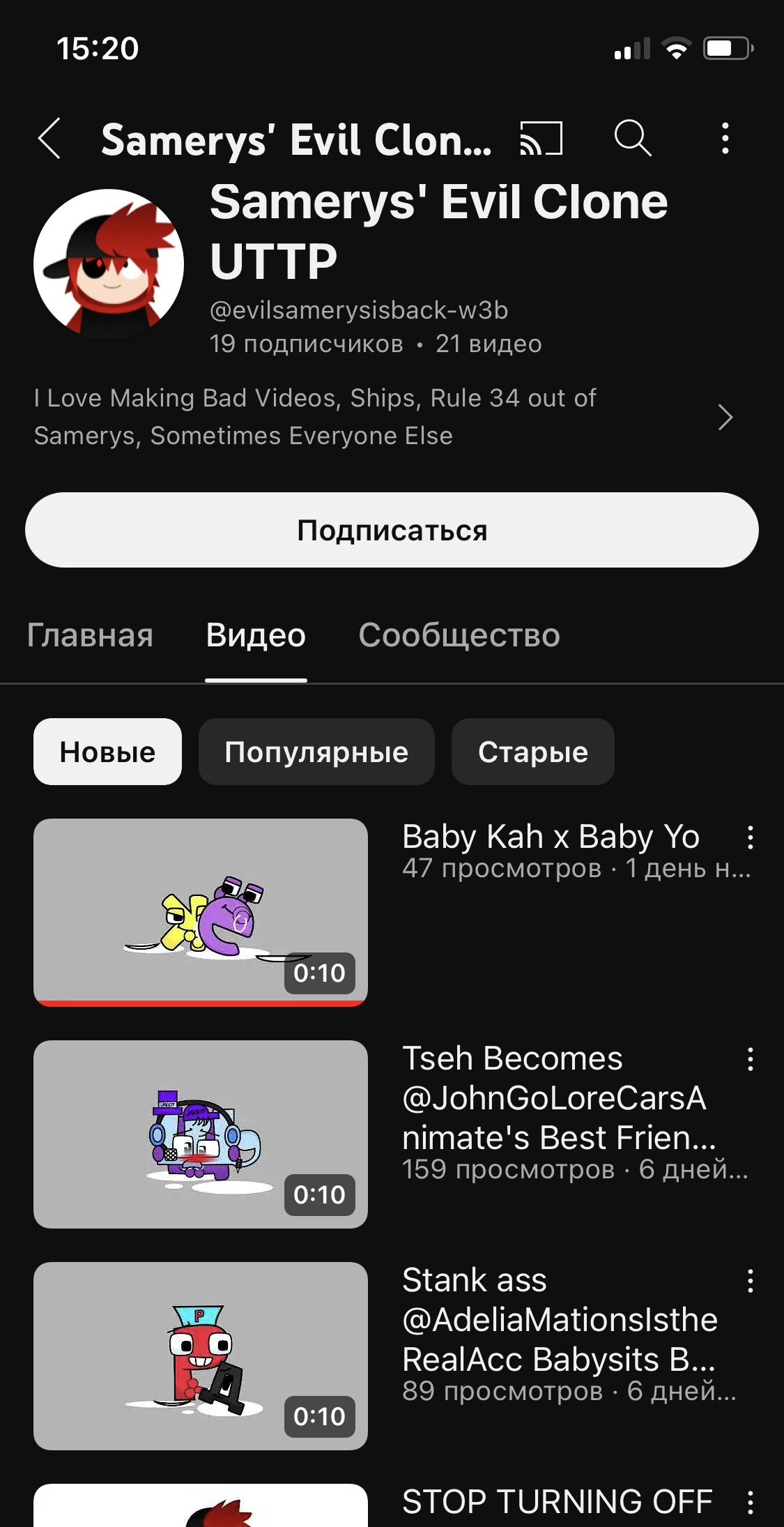Image resolution: width=784 pixels, height=1527 pixels.
Task: Switch to the Главная tab
Action: coord(90,635)
